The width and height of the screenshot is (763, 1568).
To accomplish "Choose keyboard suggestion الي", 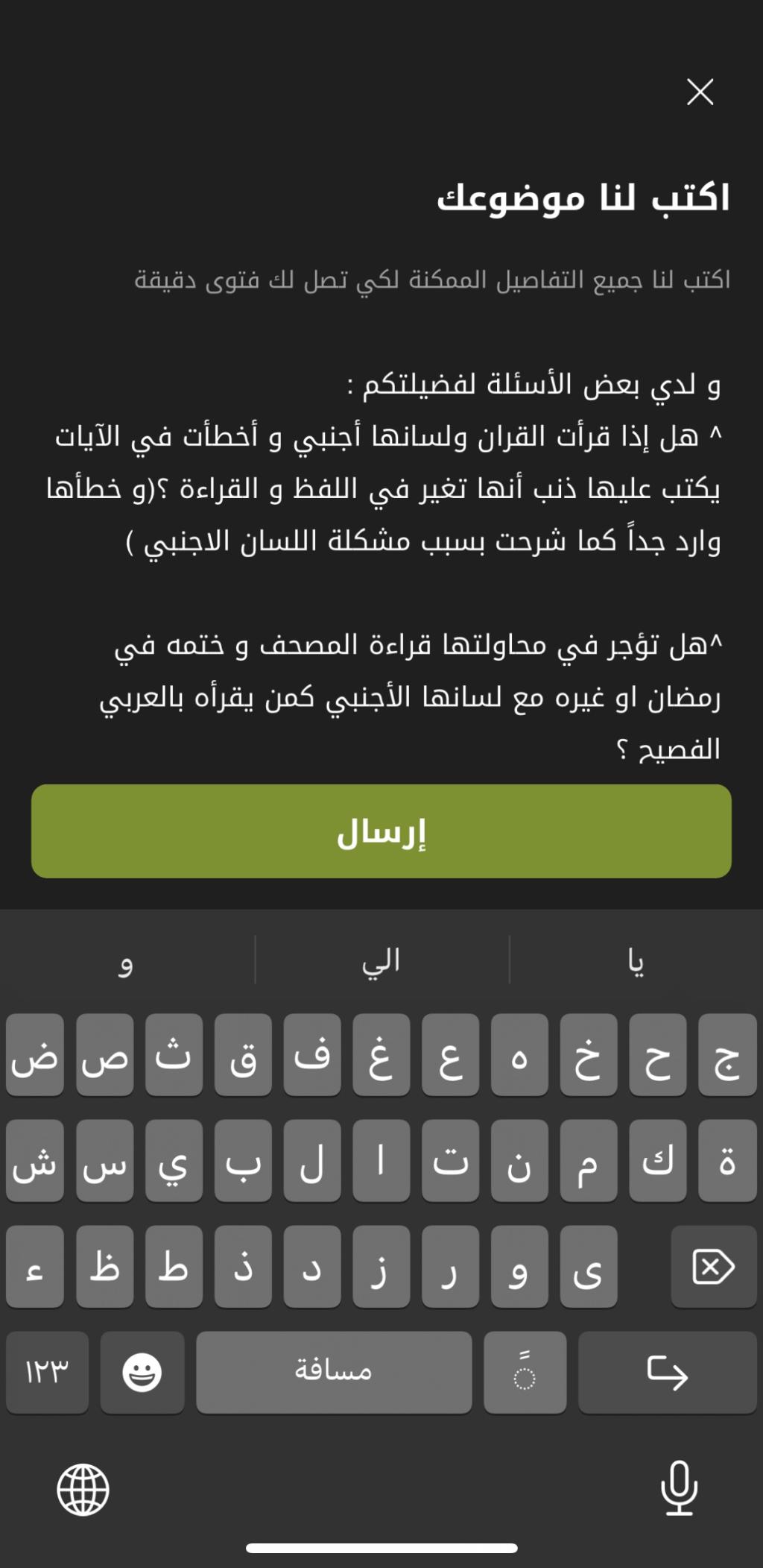I will (381, 961).
